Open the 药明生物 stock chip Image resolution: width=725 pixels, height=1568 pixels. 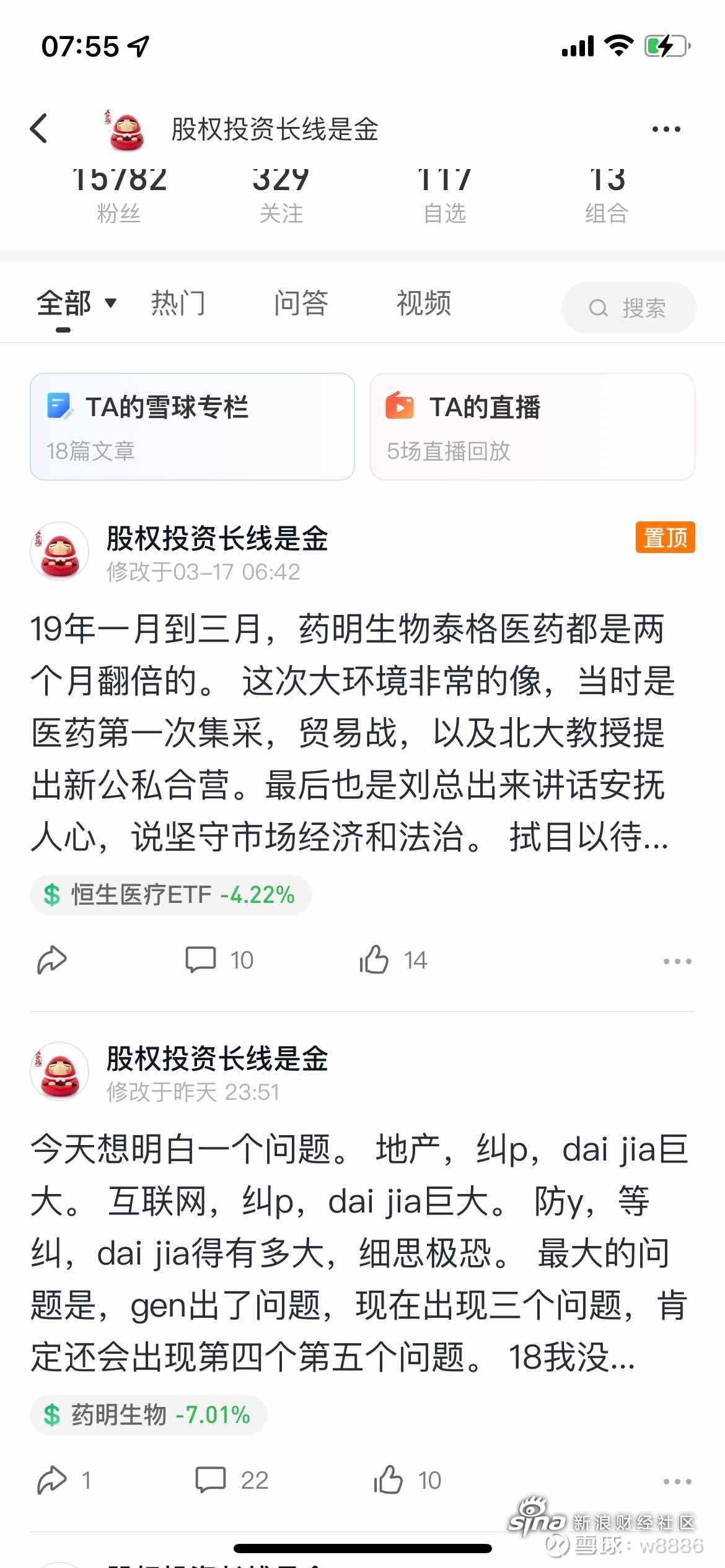coord(149,1415)
